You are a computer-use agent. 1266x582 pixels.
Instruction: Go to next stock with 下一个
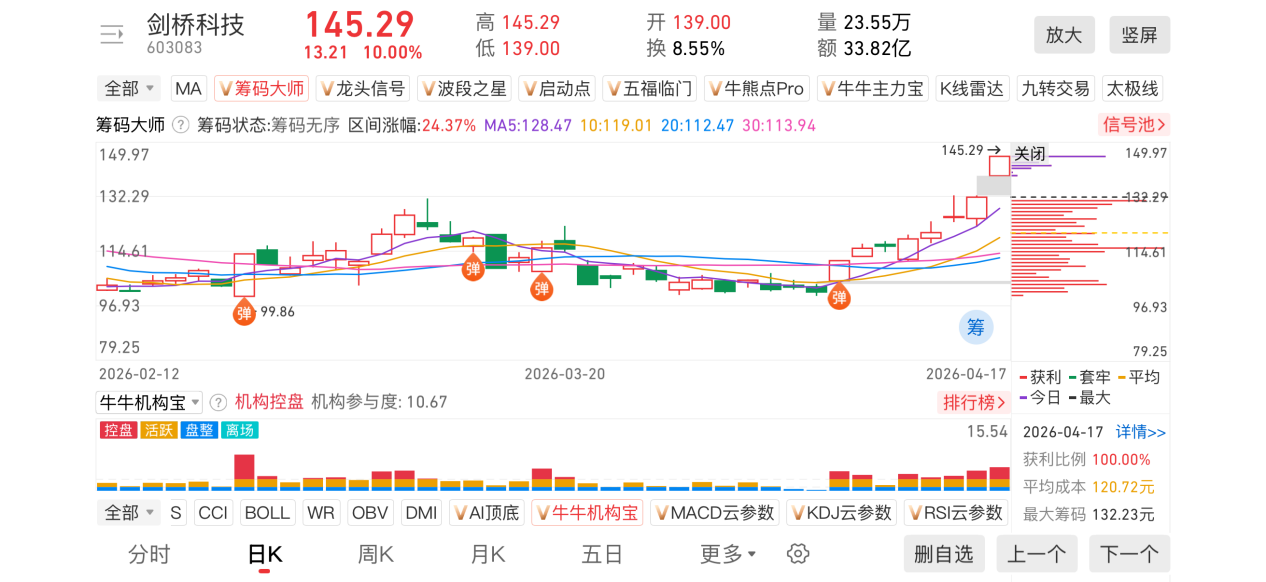[x=1129, y=554]
